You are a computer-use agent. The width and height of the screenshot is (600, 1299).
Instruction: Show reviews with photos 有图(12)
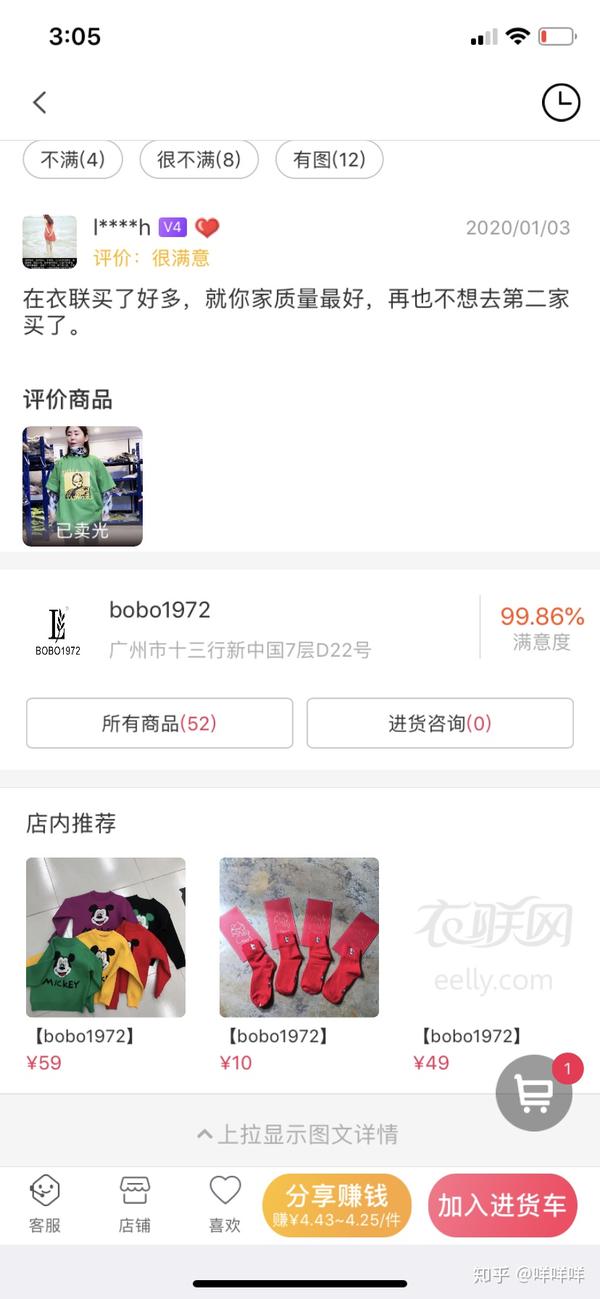(329, 159)
